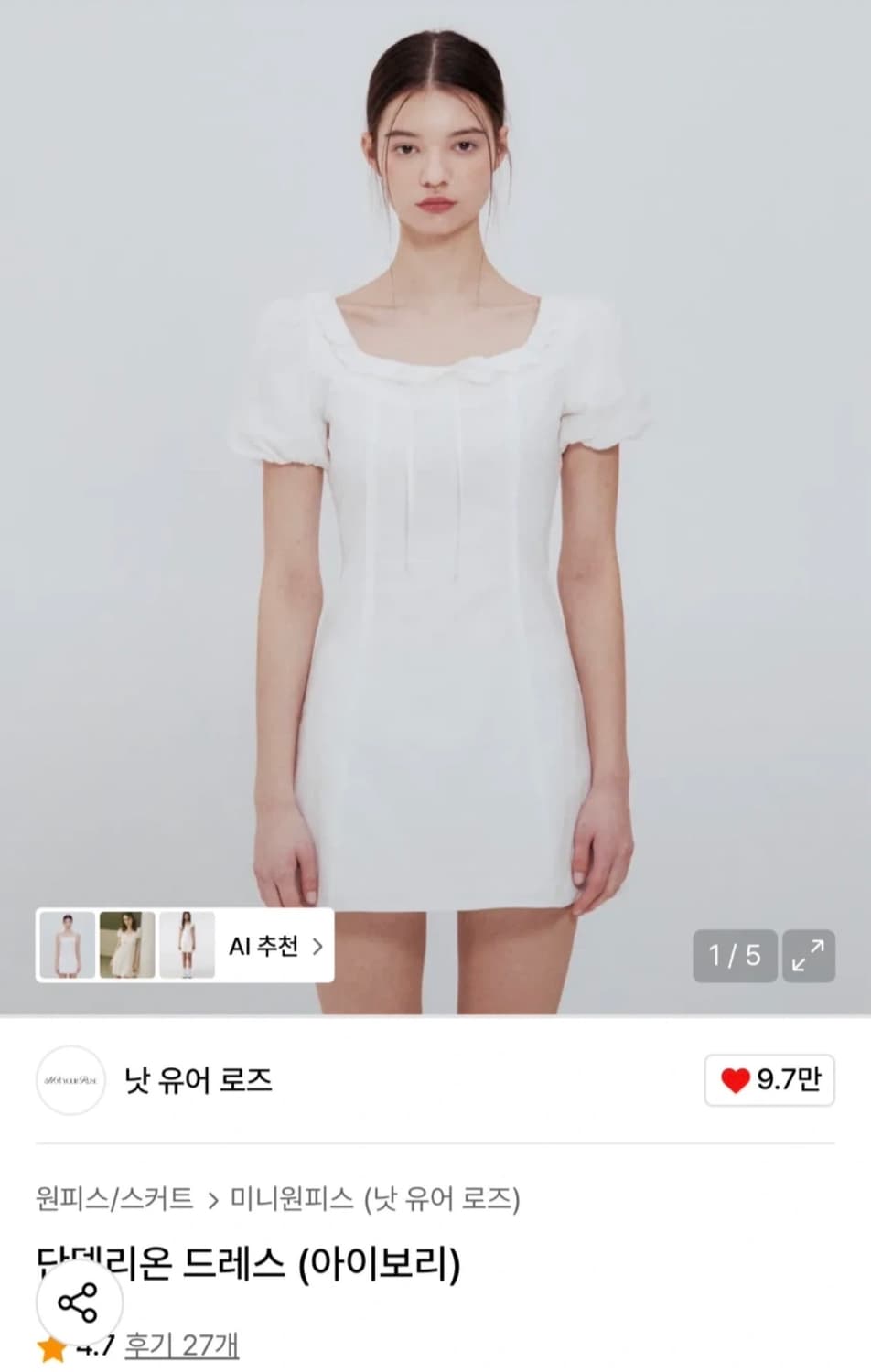
Task: Click the 낫 유어 로즈 circular brand logo
Action: click(70, 1080)
